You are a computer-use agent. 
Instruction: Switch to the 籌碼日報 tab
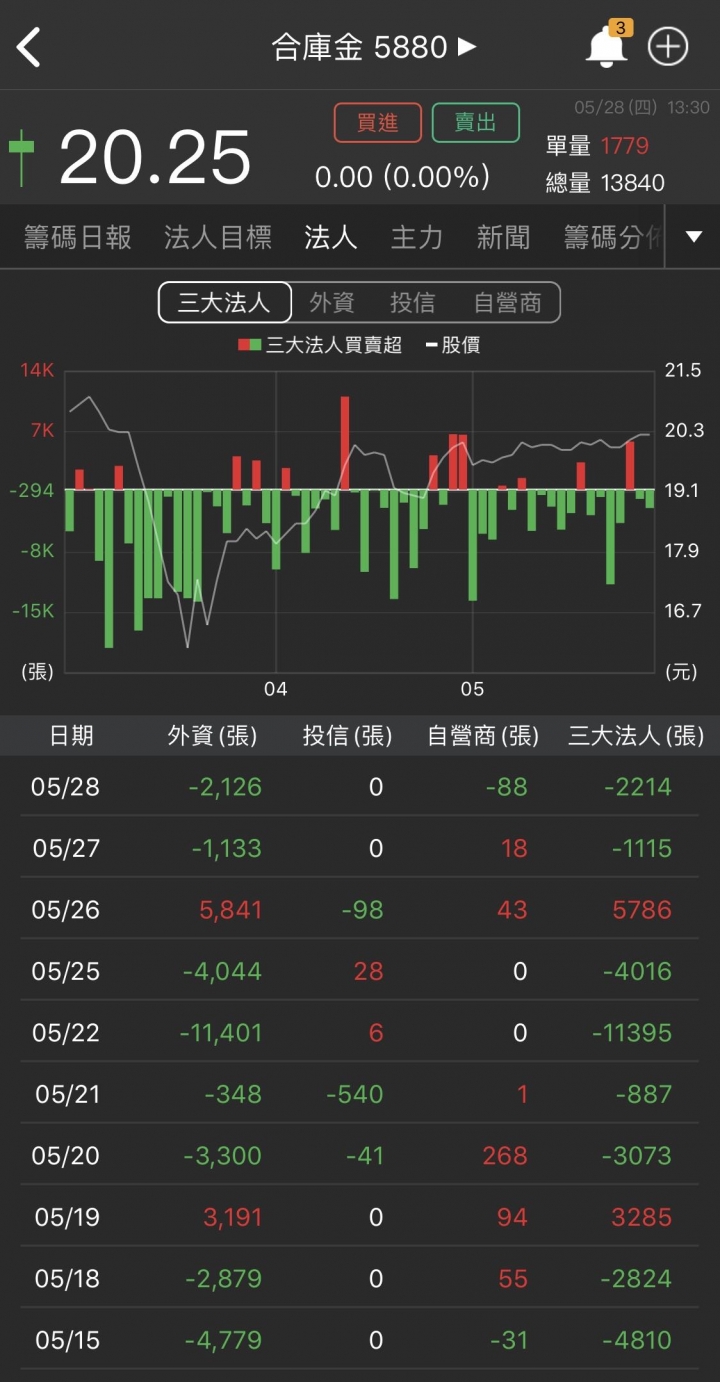[78, 237]
